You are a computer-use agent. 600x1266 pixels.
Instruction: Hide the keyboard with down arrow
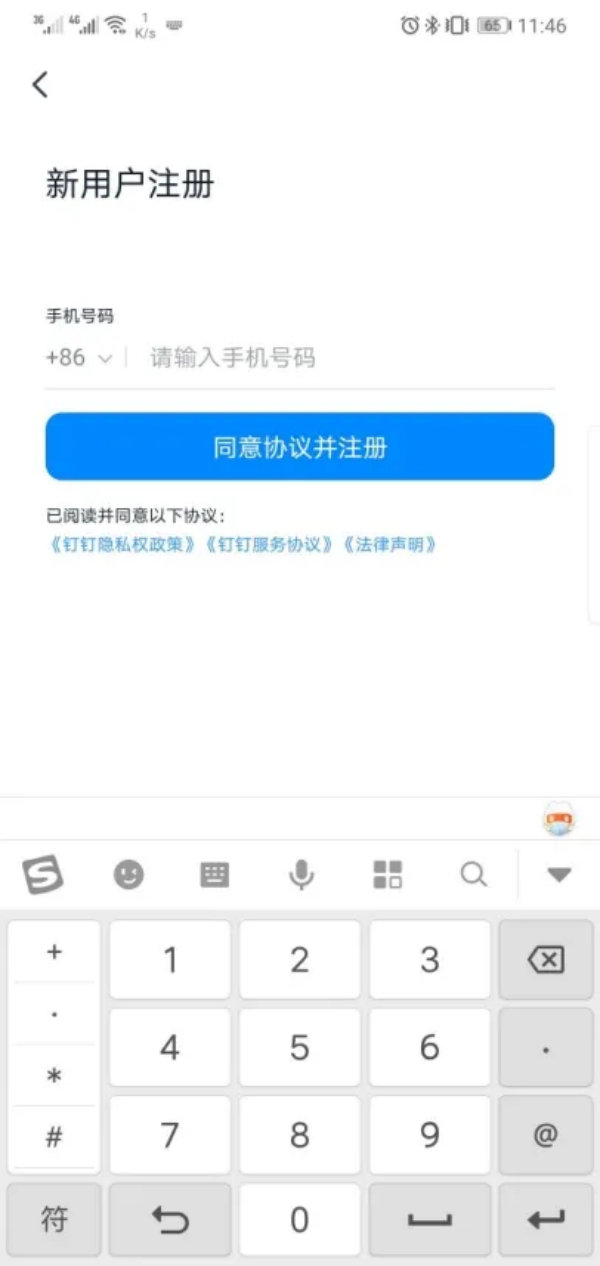point(559,875)
